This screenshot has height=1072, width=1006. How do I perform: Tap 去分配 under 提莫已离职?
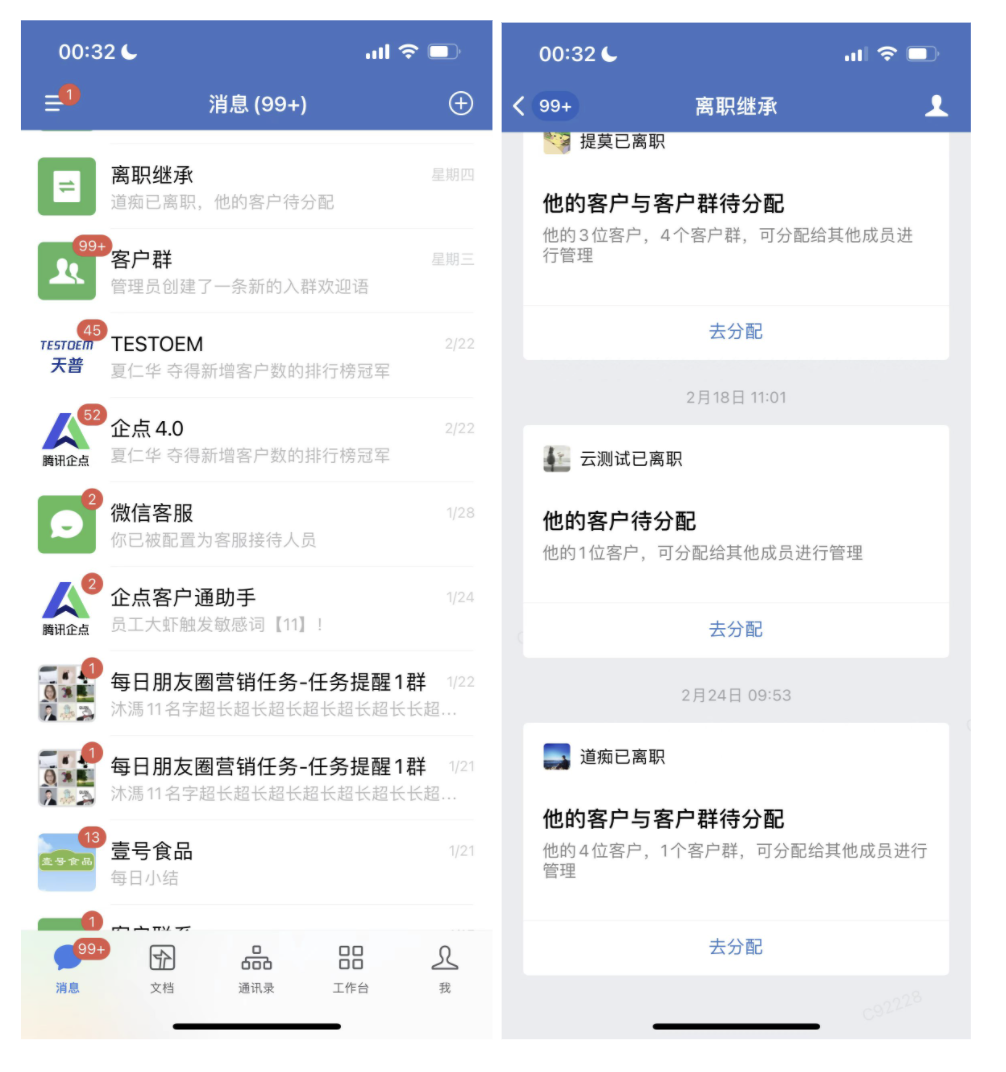735,331
